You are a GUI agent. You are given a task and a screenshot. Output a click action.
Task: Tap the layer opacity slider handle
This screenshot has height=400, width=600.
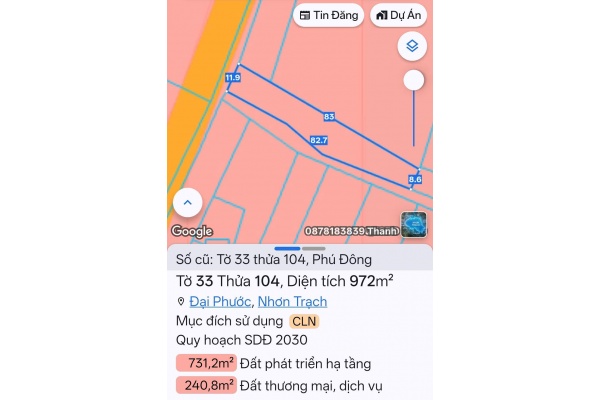pos(413,80)
